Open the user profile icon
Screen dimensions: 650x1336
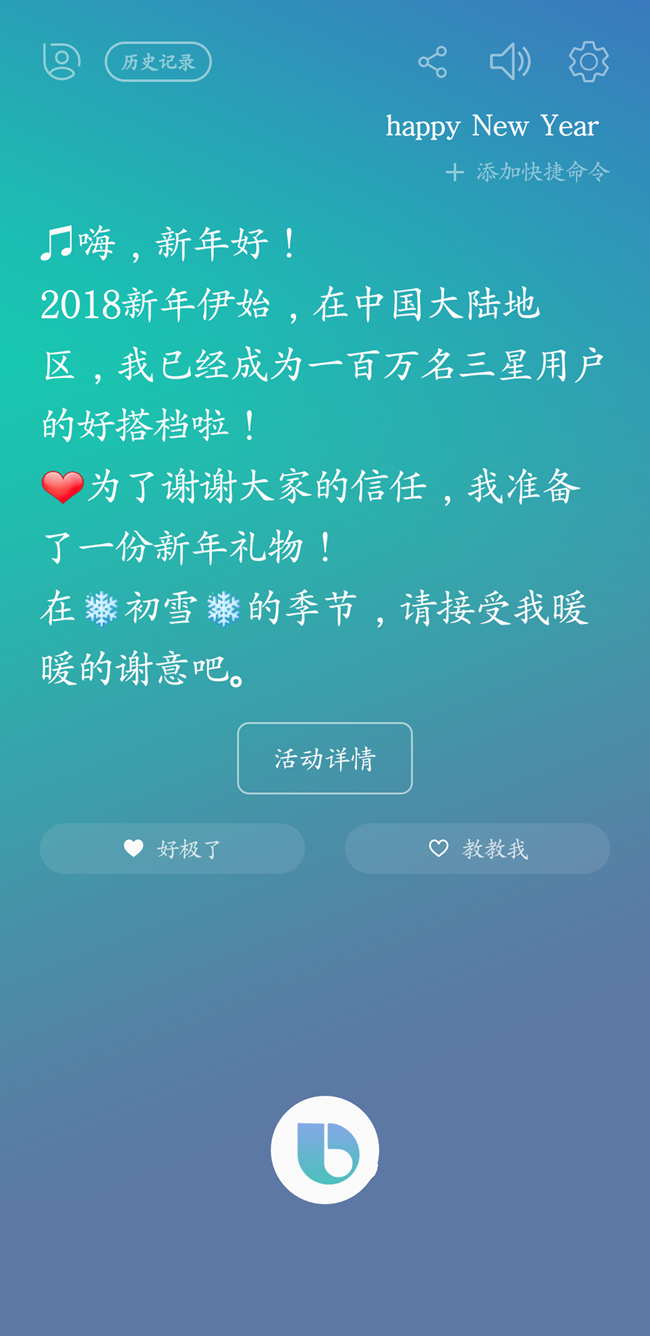click(61, 62)
